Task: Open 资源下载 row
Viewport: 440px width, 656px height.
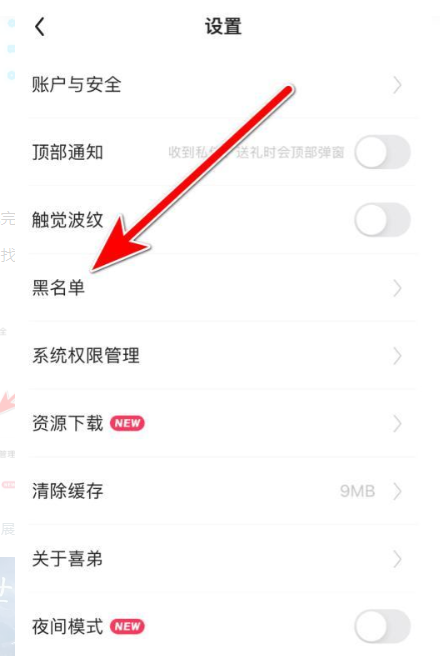Action: click(223, 423)
